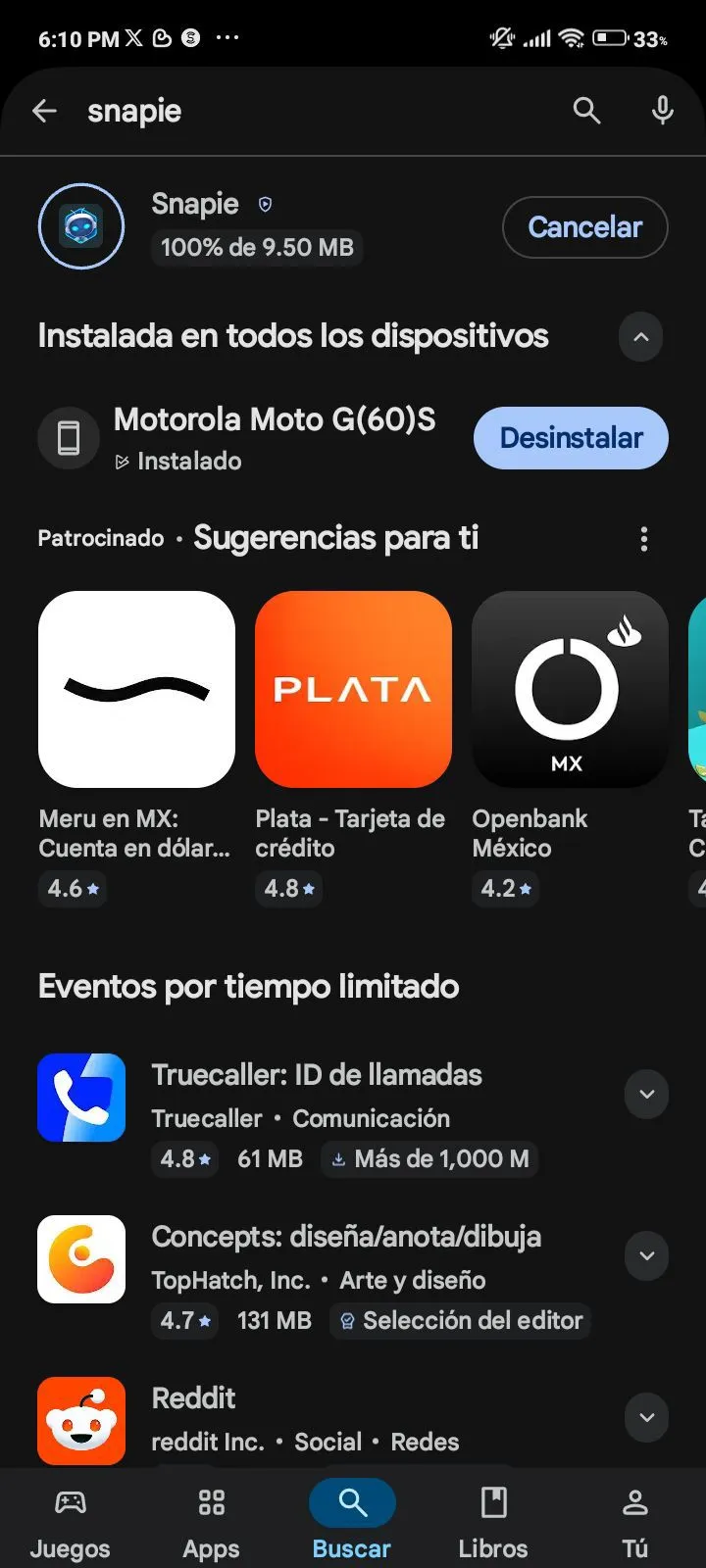Open the Truecaller app icon
The width and height of the screenshot is (706, 1568).
pos(81,1098)
